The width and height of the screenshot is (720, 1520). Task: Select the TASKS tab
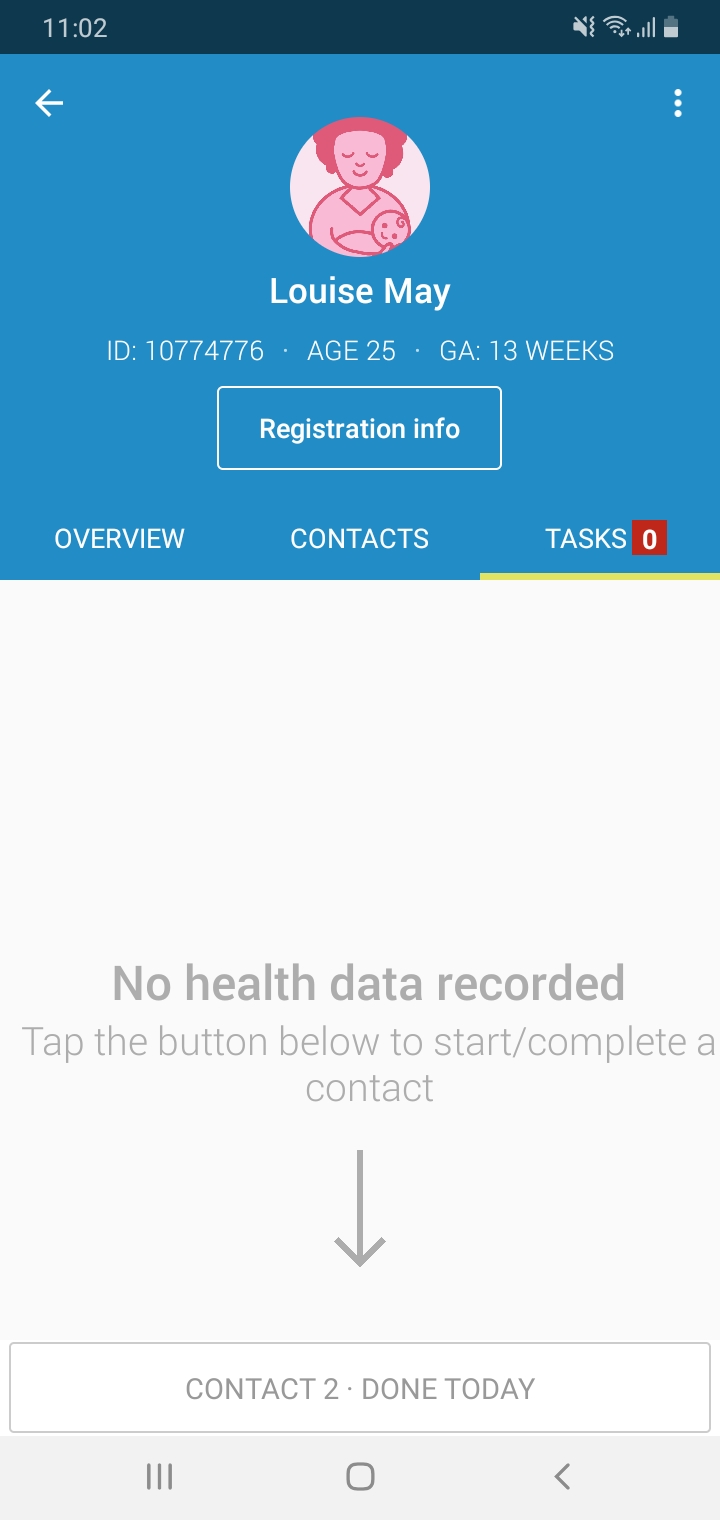coord(585,538)
